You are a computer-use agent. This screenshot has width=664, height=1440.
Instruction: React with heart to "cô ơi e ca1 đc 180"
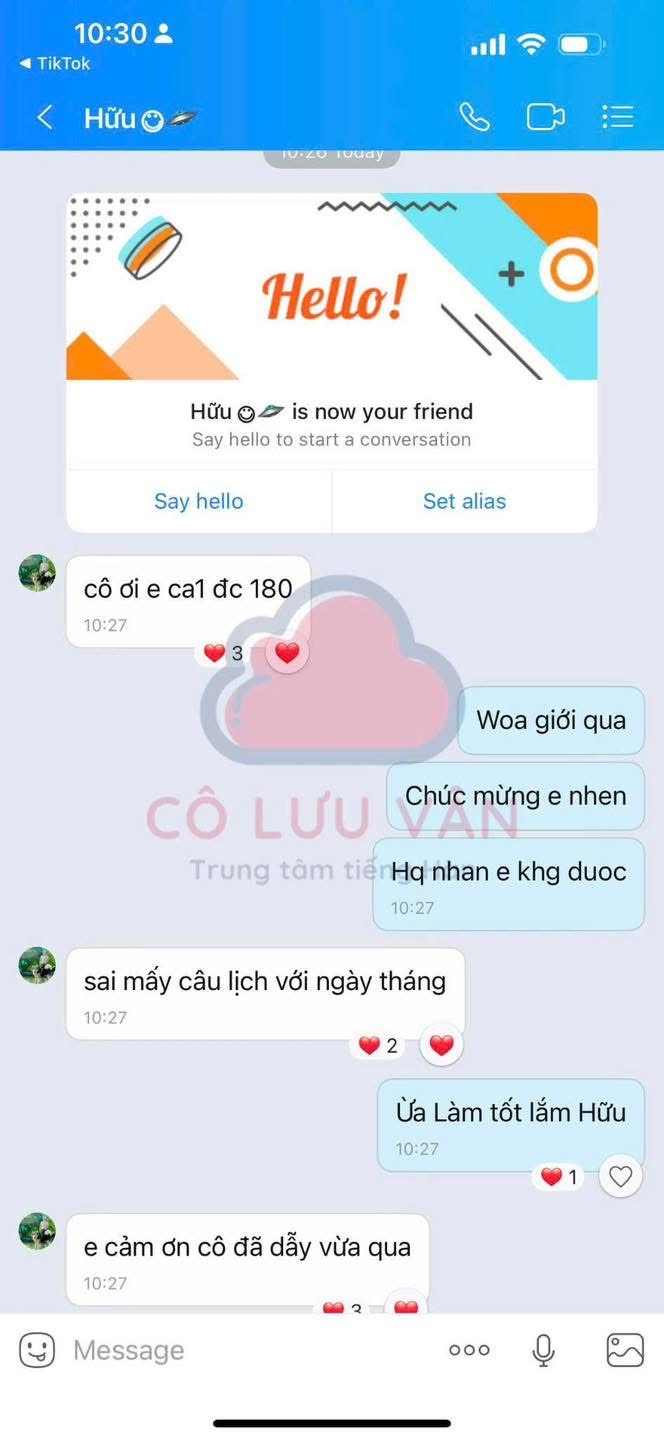click(x=287, y=653)
